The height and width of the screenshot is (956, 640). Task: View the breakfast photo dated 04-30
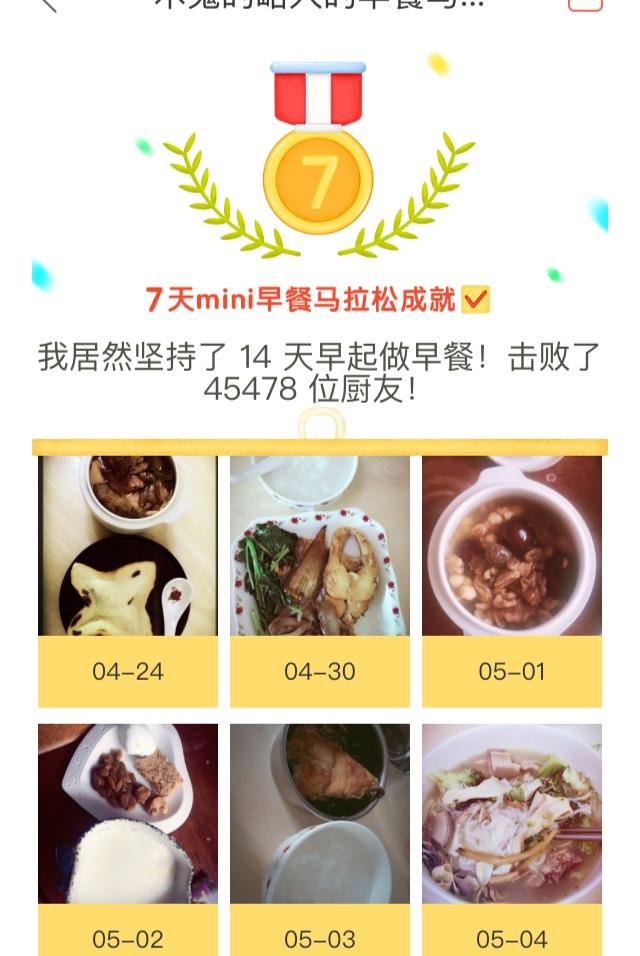320,547
